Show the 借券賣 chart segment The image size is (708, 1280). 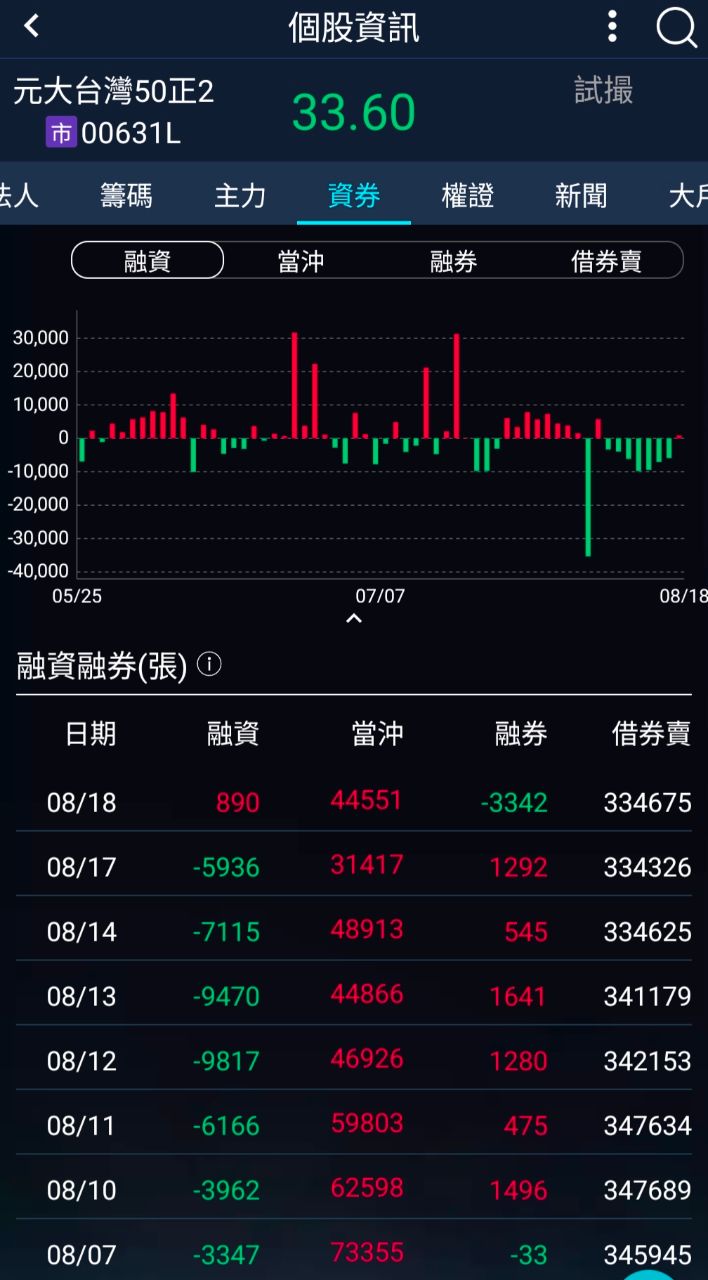click(x=607, y=261)
